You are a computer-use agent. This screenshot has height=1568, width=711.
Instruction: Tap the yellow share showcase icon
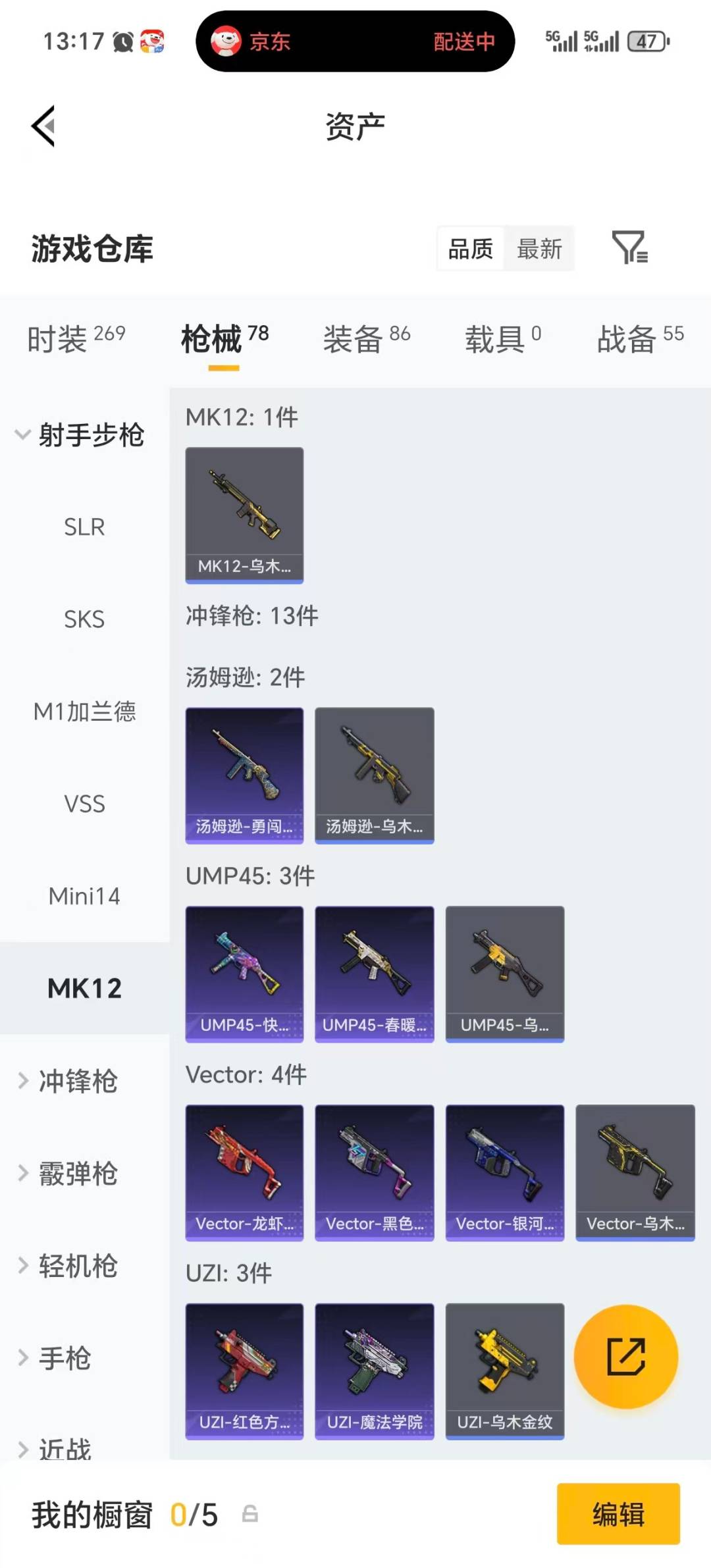pyautogui.click(x=626, y=1357)
